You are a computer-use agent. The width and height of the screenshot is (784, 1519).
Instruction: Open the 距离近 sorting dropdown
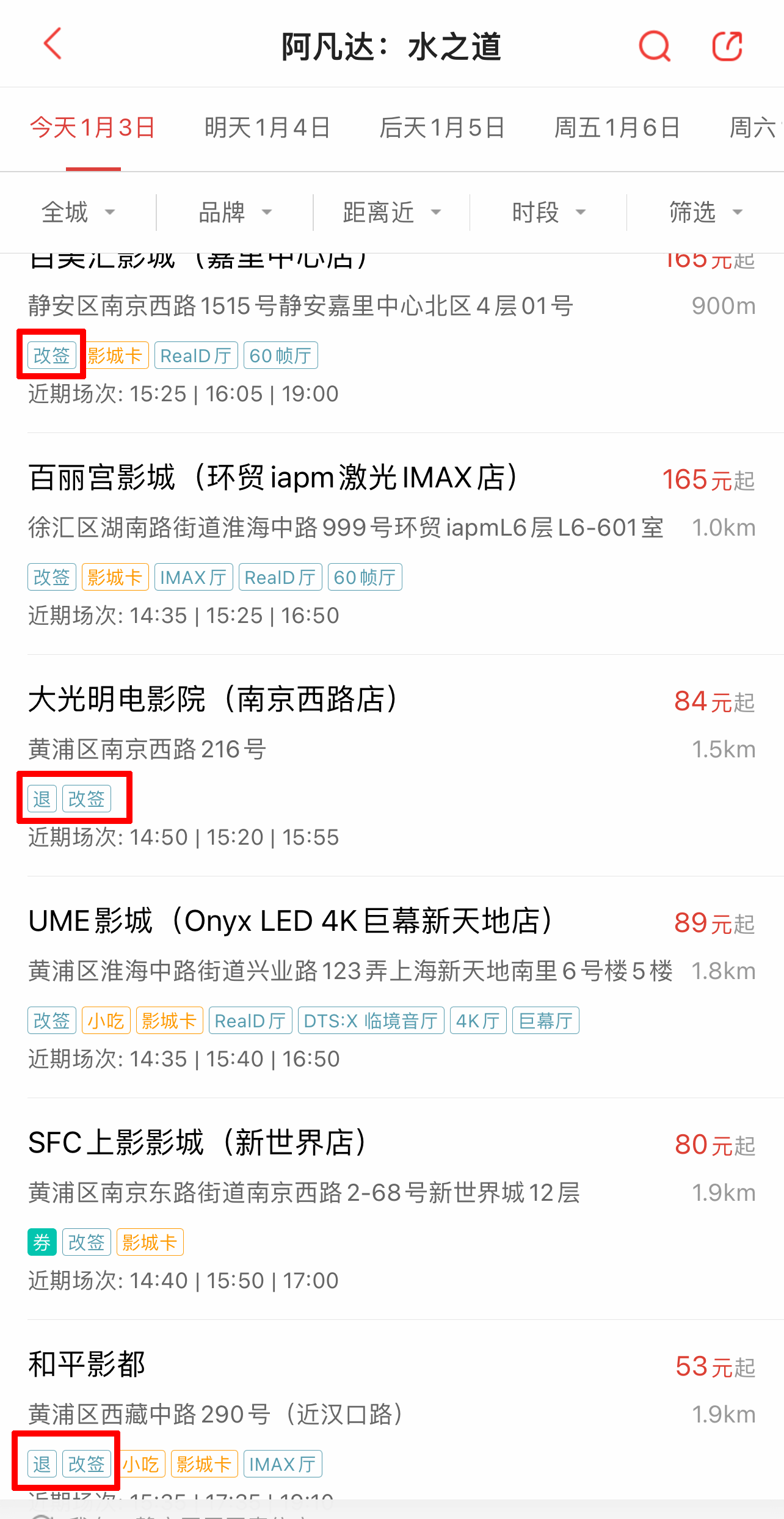392,213
